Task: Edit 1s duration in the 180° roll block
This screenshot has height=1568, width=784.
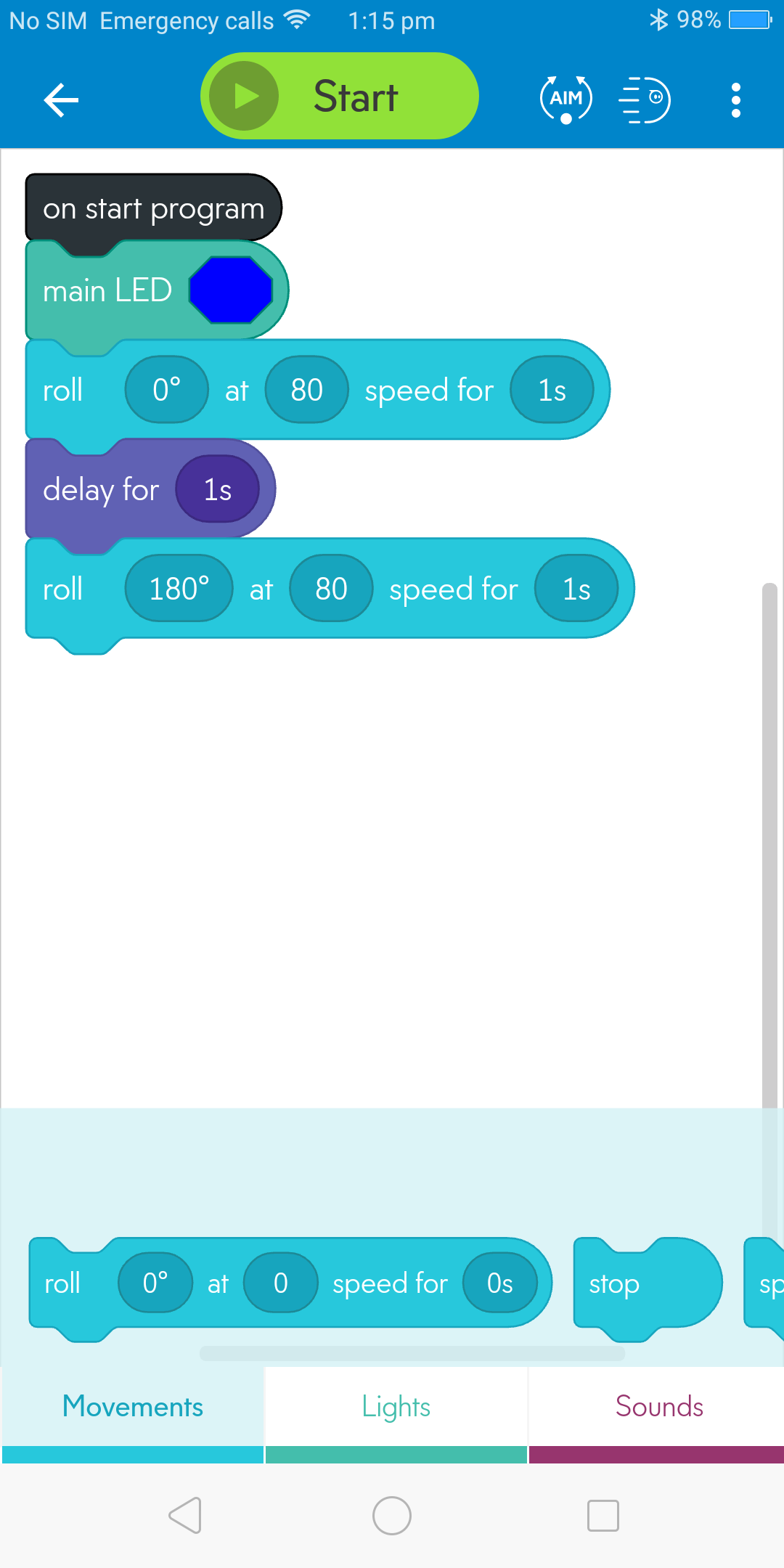Action: tap(576, 589)
